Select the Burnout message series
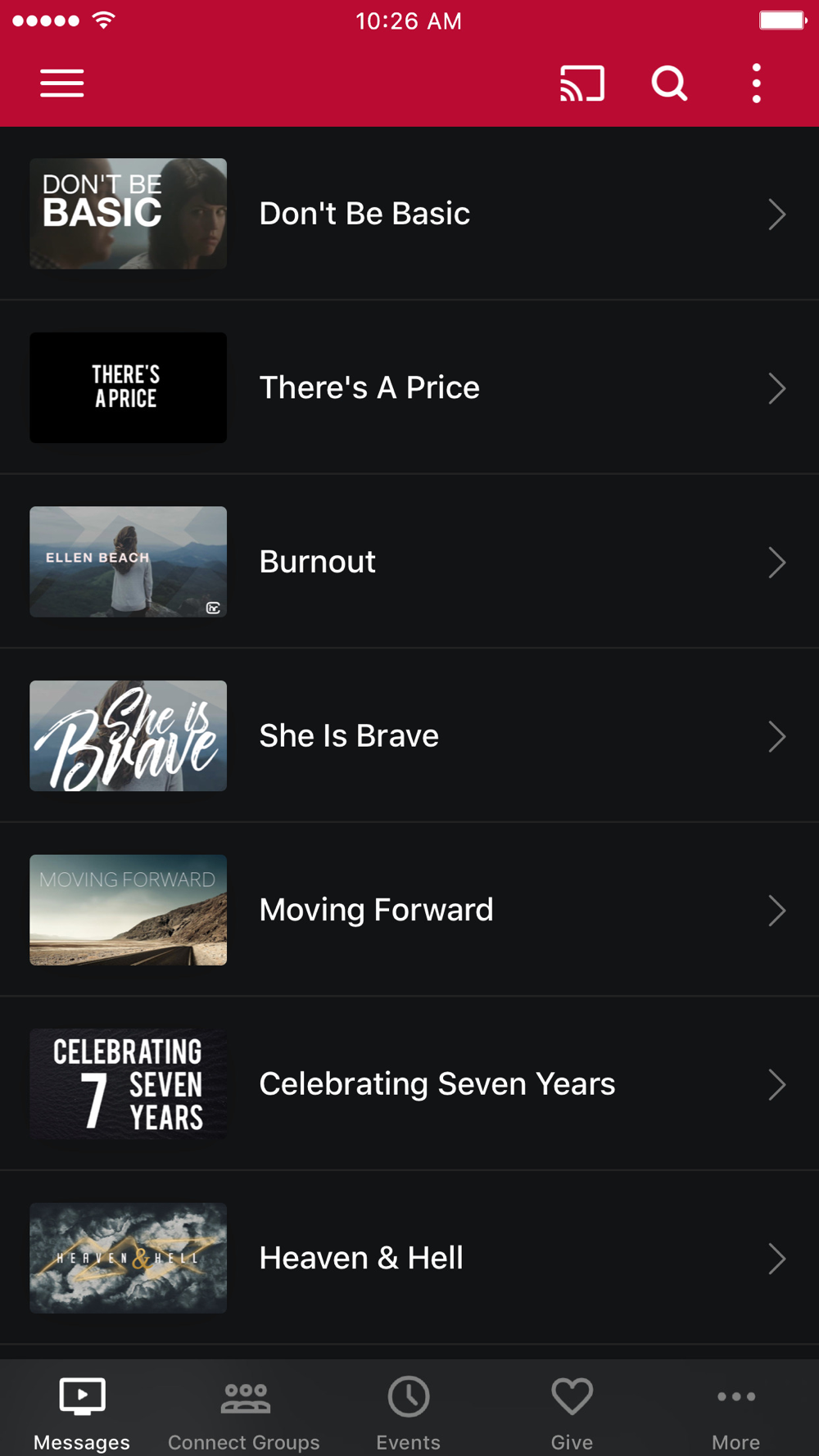 tap(409, 562)
